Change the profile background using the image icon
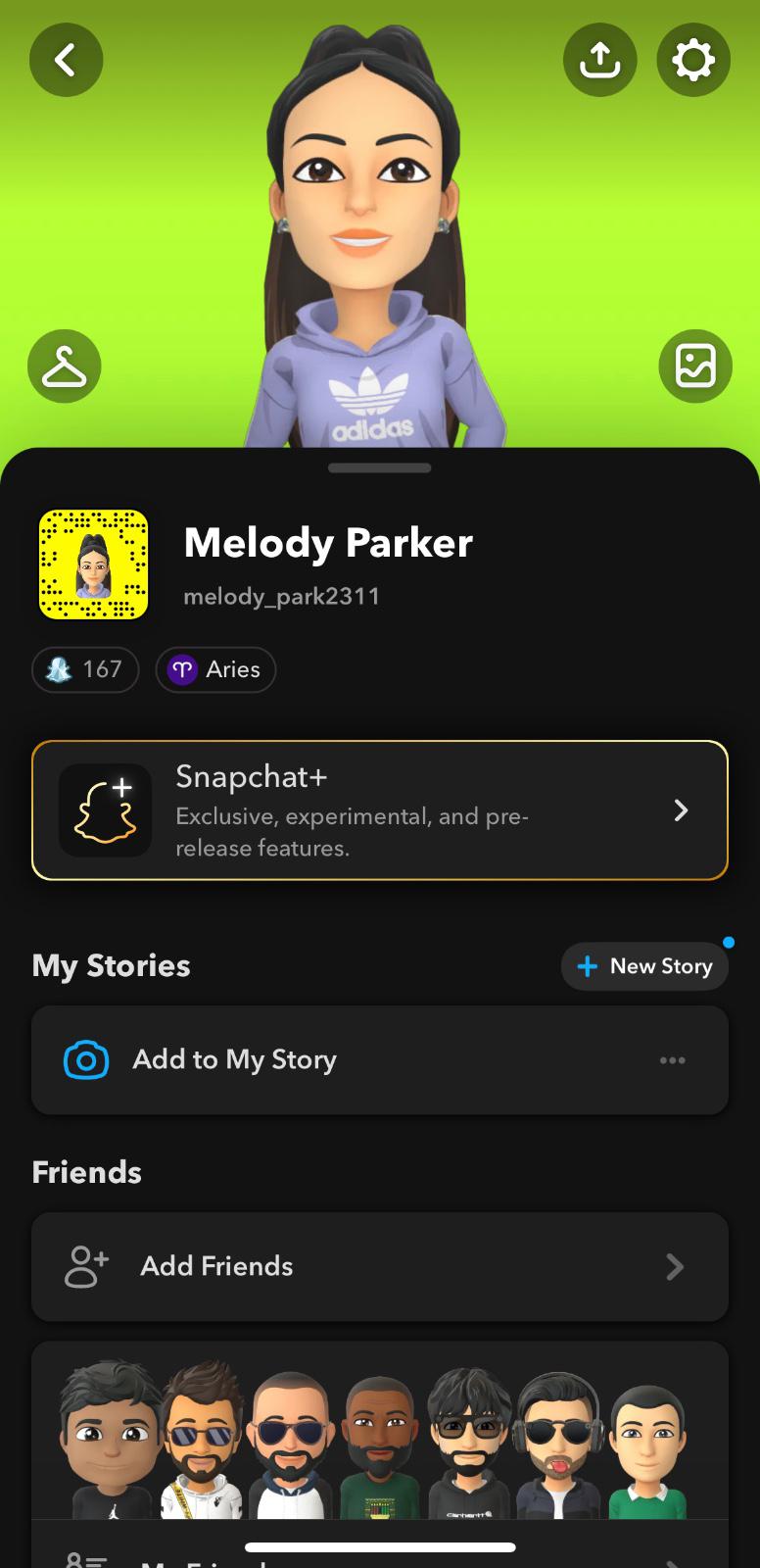760x1568 pixels. 695,367
